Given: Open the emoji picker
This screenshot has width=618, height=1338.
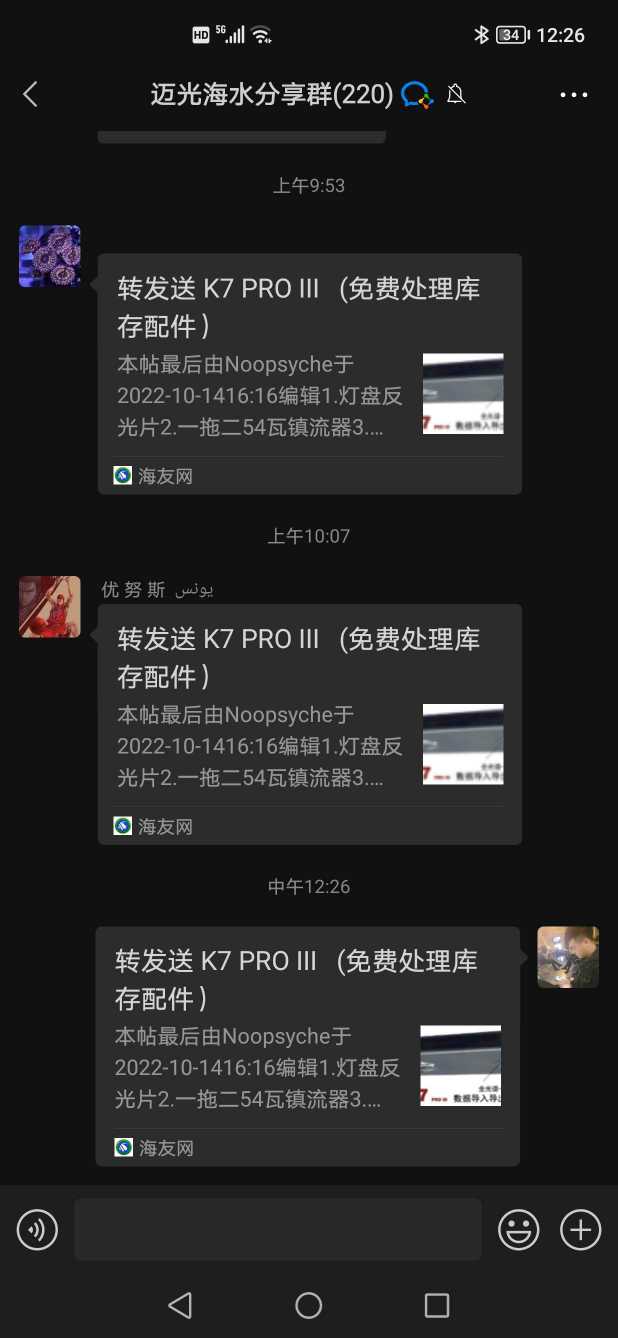Looking at the screenshot, I should coord(519,1229).
